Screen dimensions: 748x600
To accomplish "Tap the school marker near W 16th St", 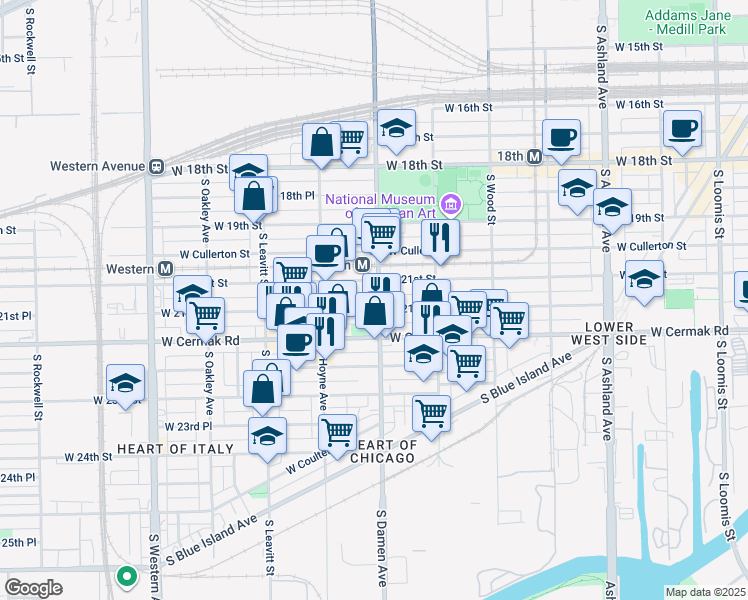I will 396,128.
